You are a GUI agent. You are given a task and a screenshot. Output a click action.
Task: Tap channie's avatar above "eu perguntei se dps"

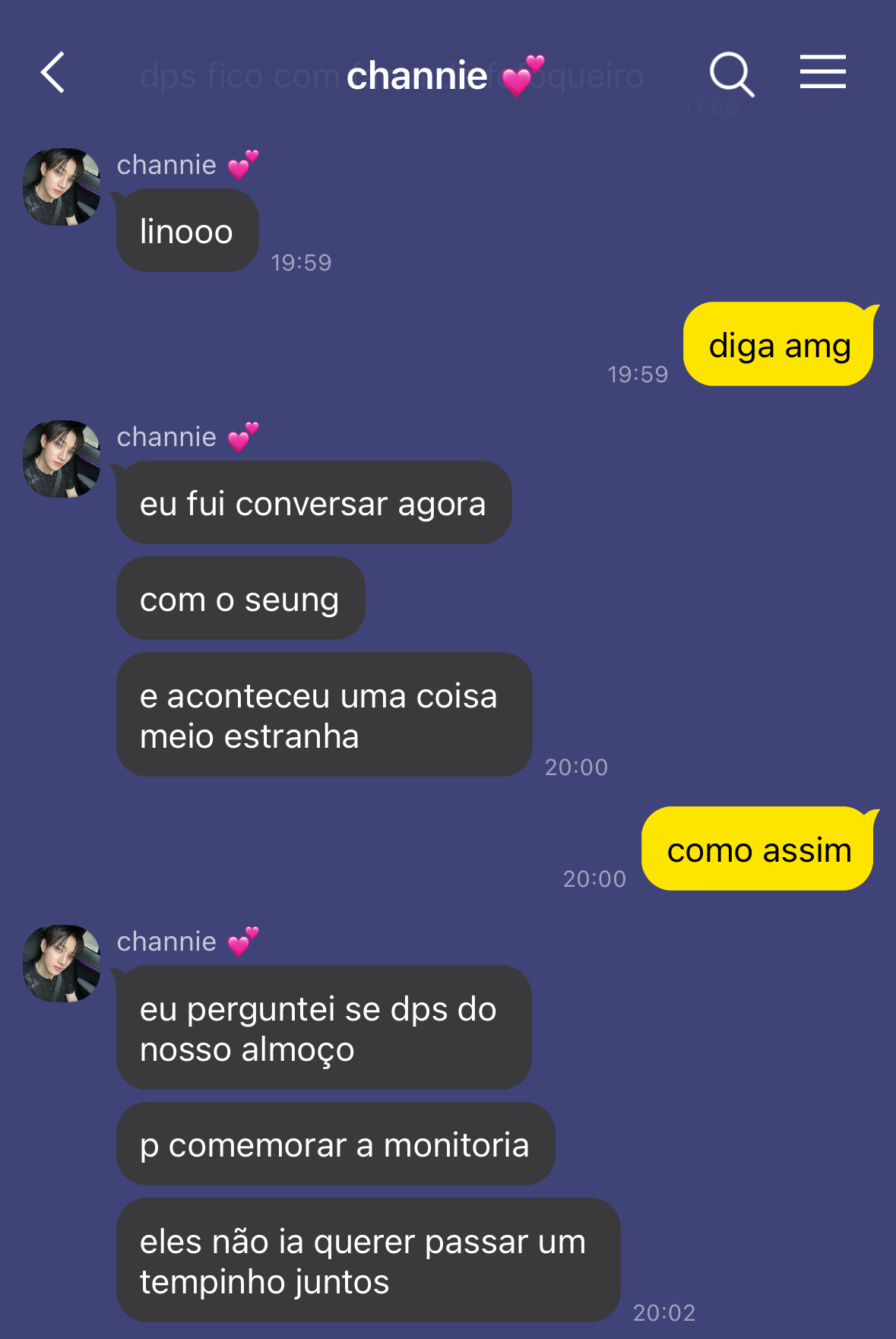(62, 964)
